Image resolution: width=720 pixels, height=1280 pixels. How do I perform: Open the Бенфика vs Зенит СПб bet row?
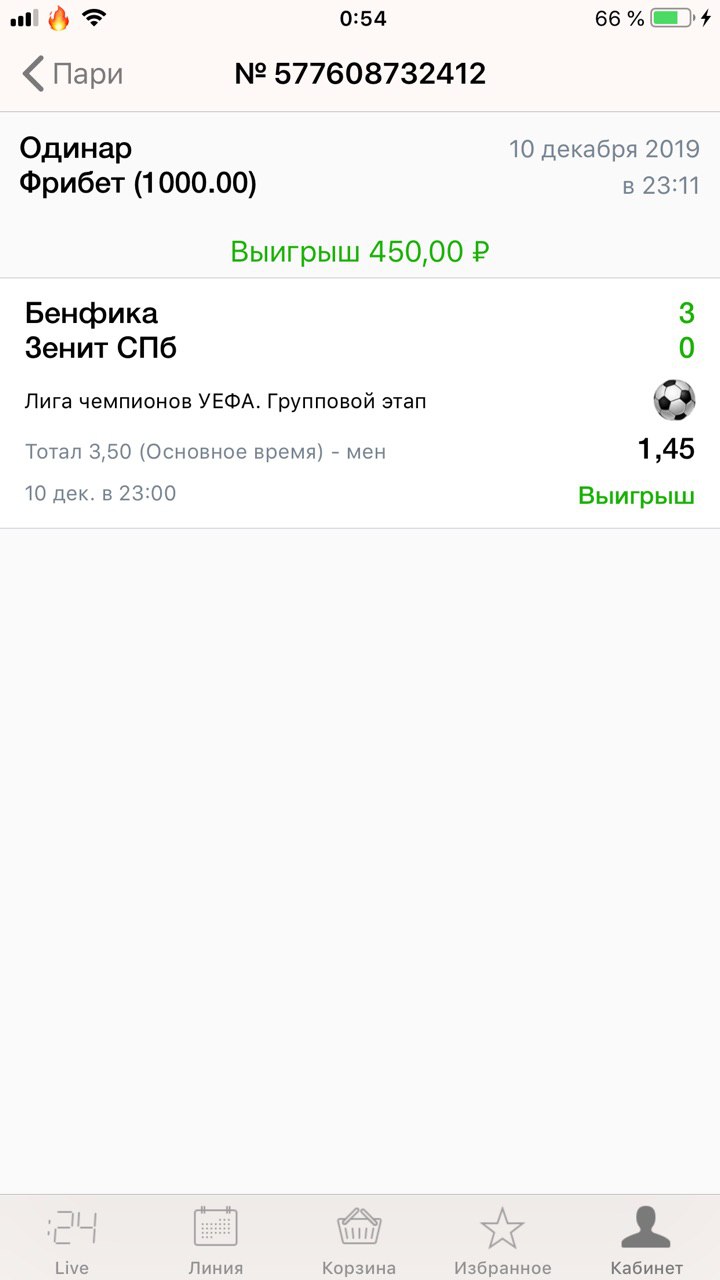(x=360, y=403)
